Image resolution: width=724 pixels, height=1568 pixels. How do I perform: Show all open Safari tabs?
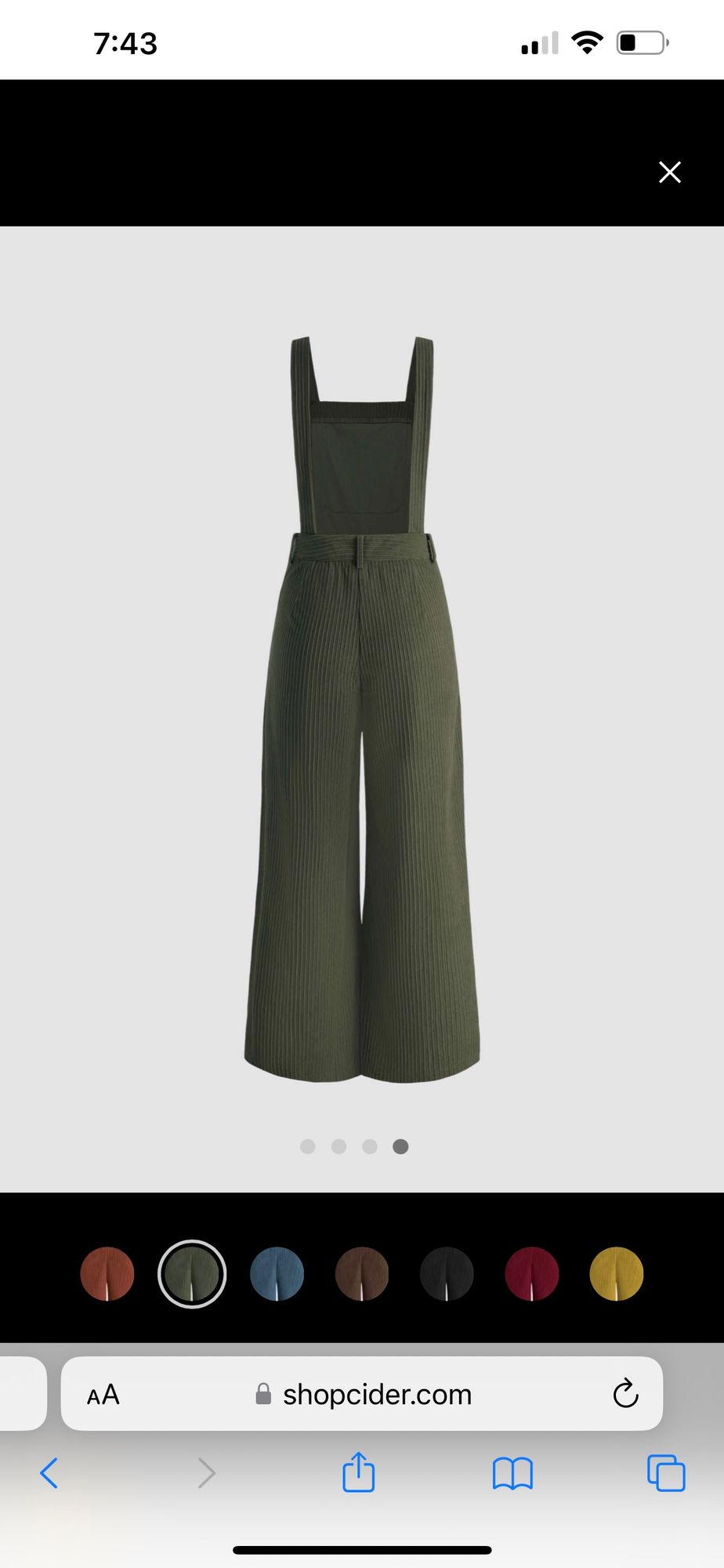(666, 1473)
